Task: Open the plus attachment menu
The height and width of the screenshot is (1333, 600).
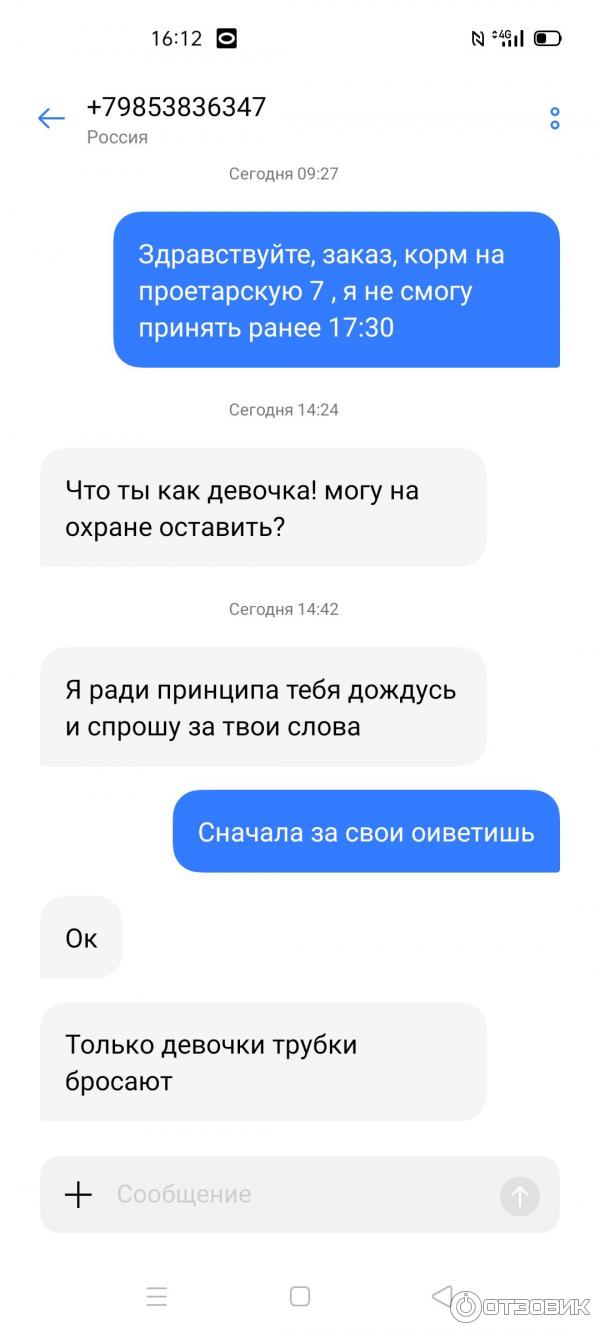Action: click(x=78, y=1194)
